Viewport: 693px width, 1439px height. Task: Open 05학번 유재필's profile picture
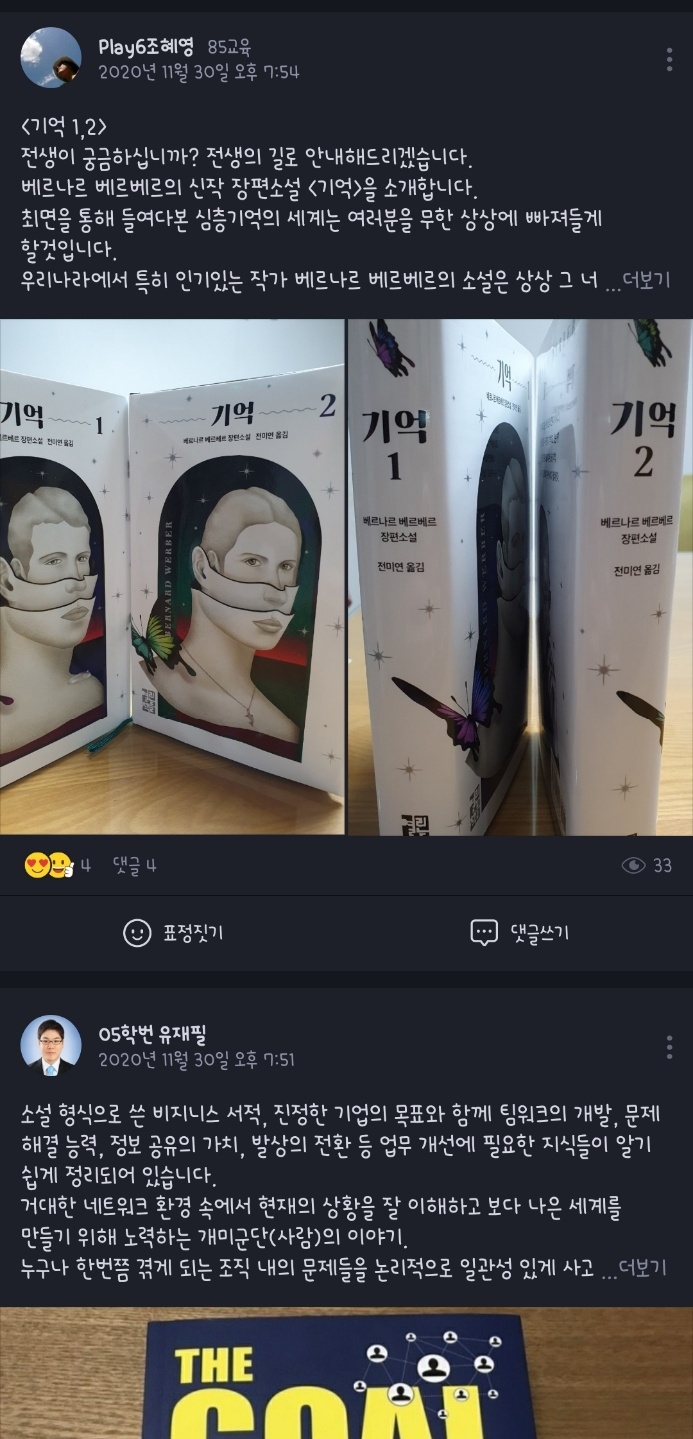tap(51, 1046)
